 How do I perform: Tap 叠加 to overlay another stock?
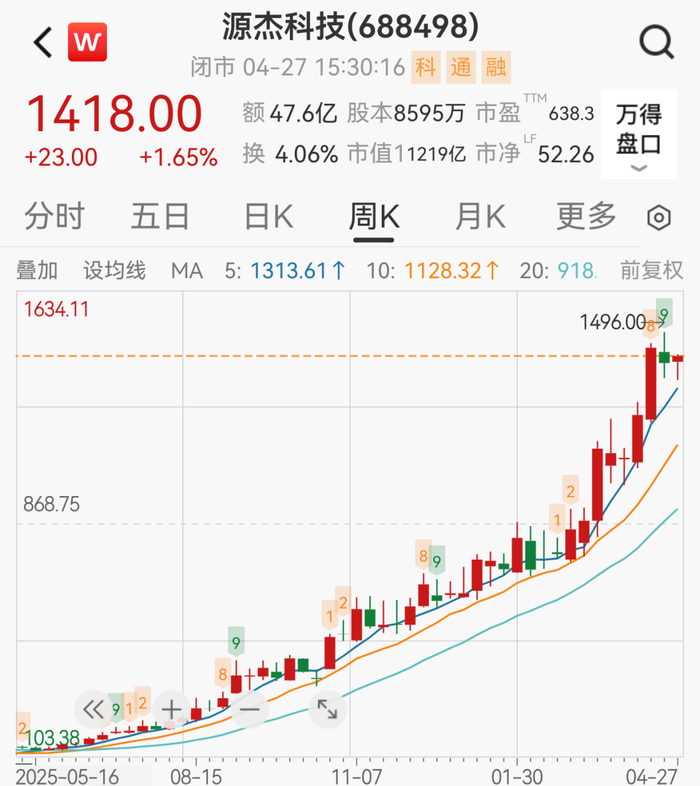click(x=37, y=270)
